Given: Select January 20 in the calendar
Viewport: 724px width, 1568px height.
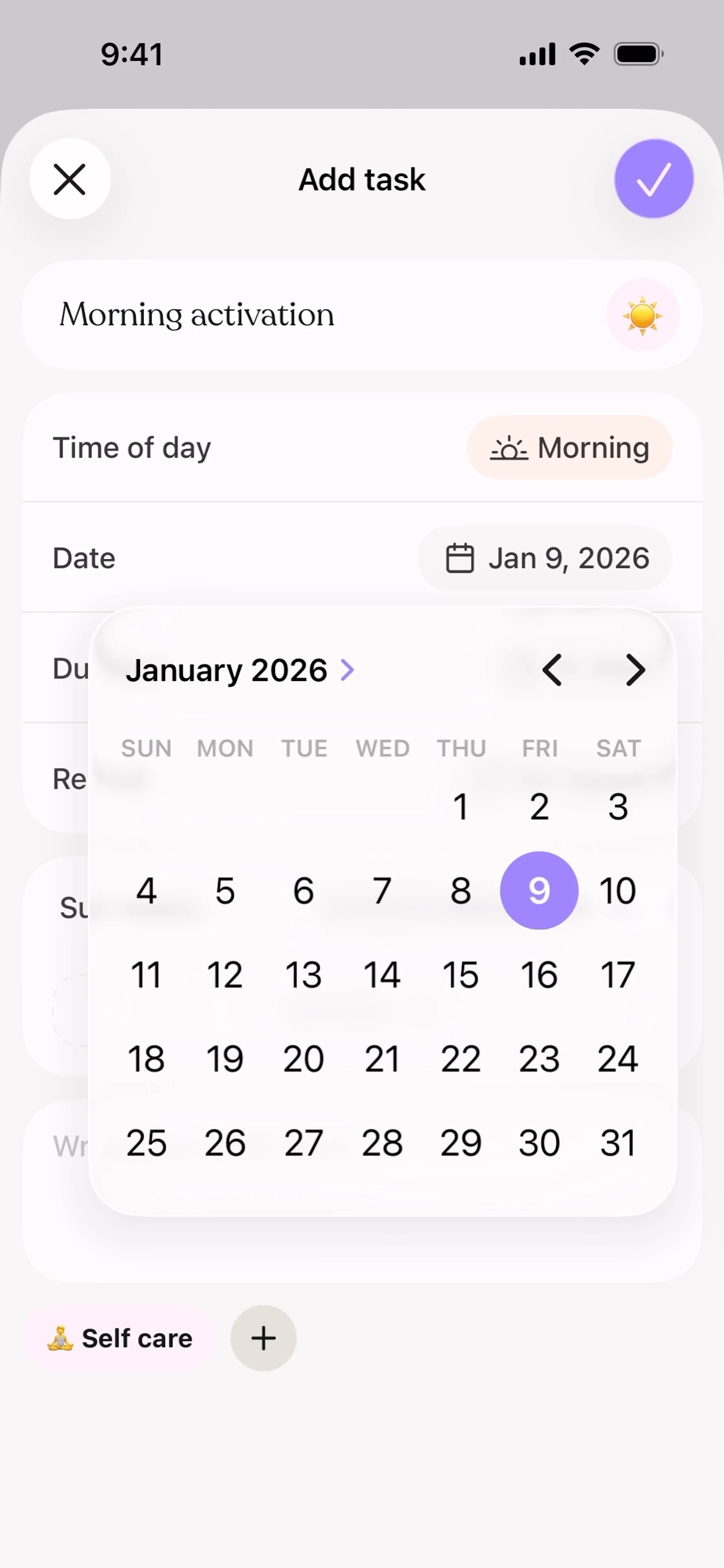Looking at the screenshot, I should [303, 1059].
